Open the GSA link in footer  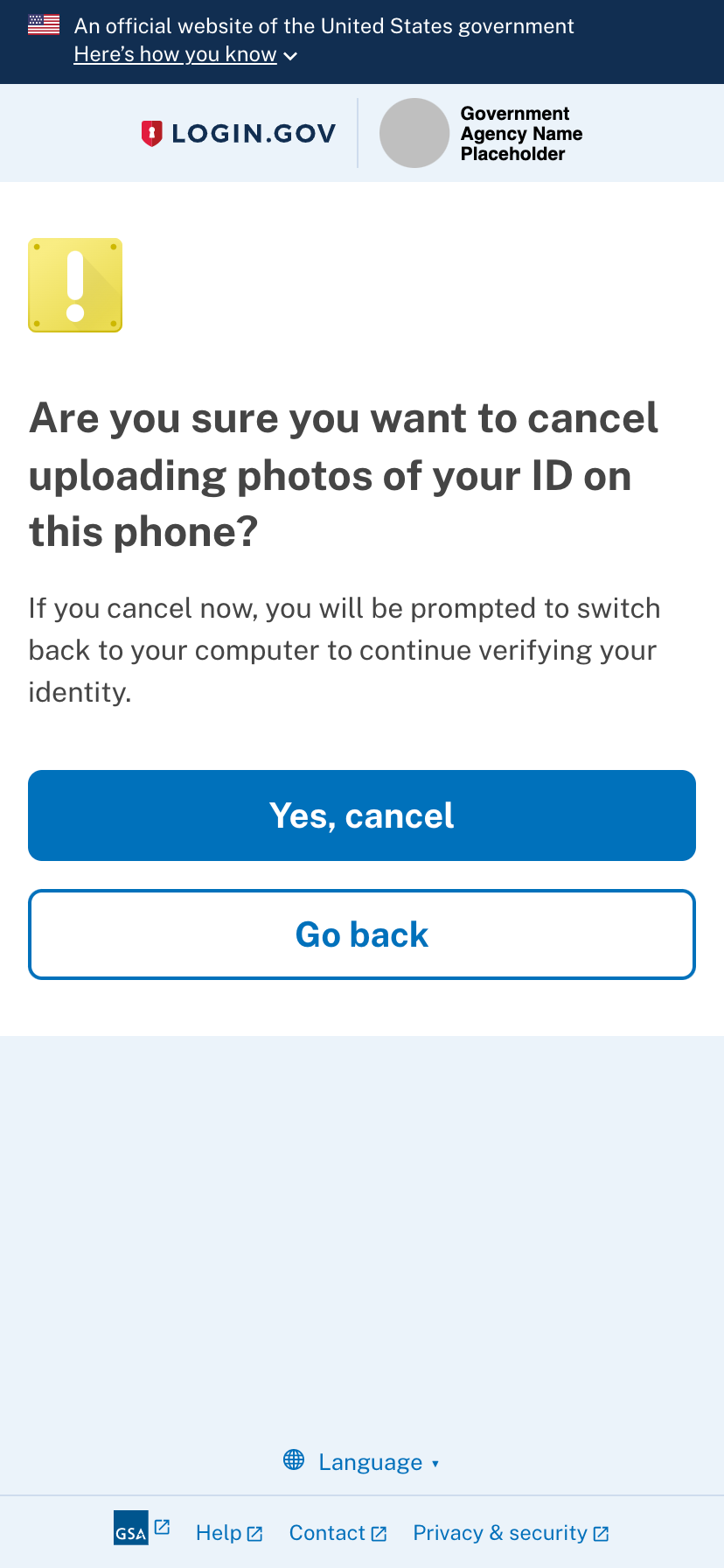click(x=140, y=1530)
